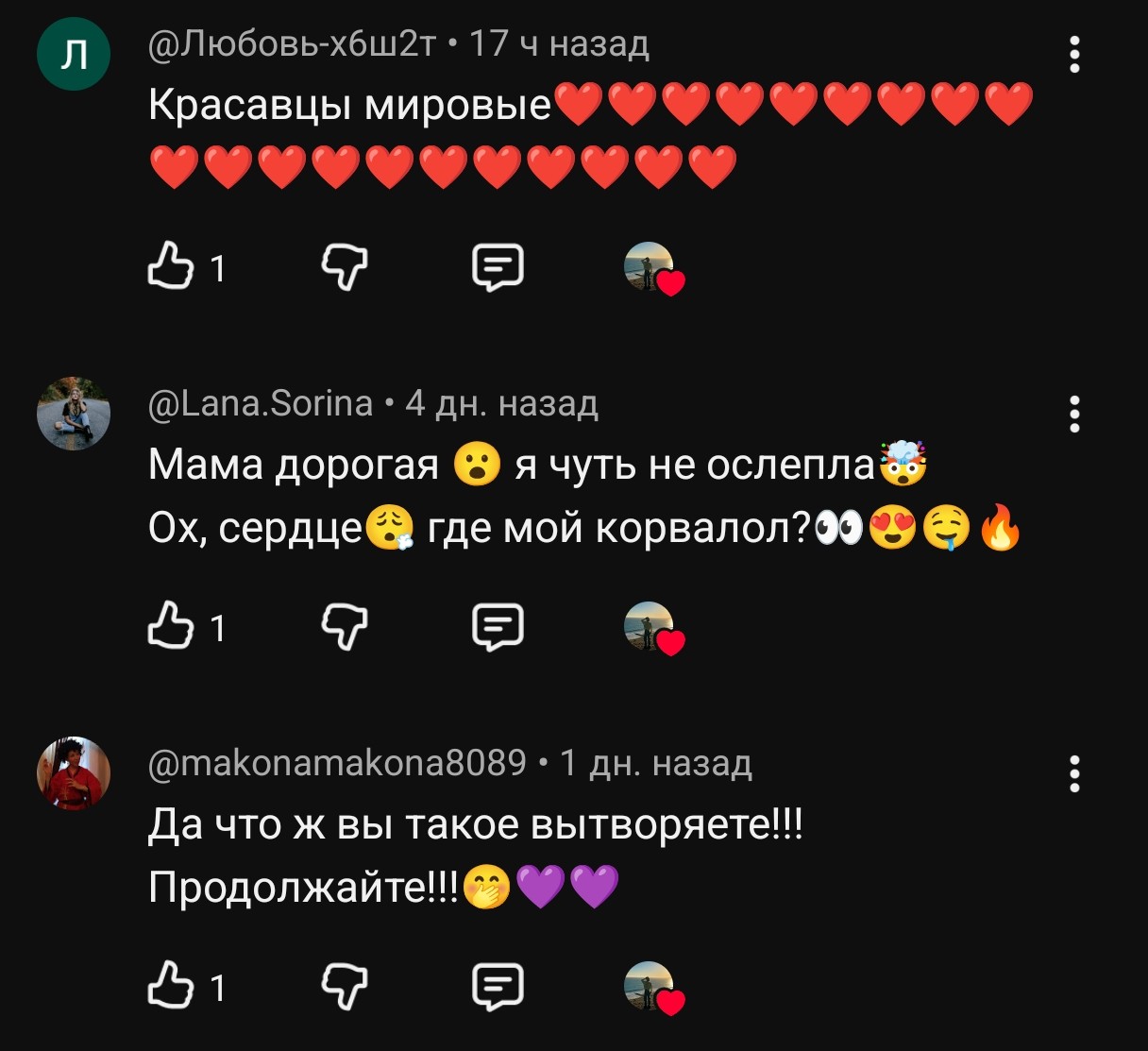1148x1051 pixels.
Task: Open overflow menu on @Lana.Sorina's comment
Action: 1073,415
